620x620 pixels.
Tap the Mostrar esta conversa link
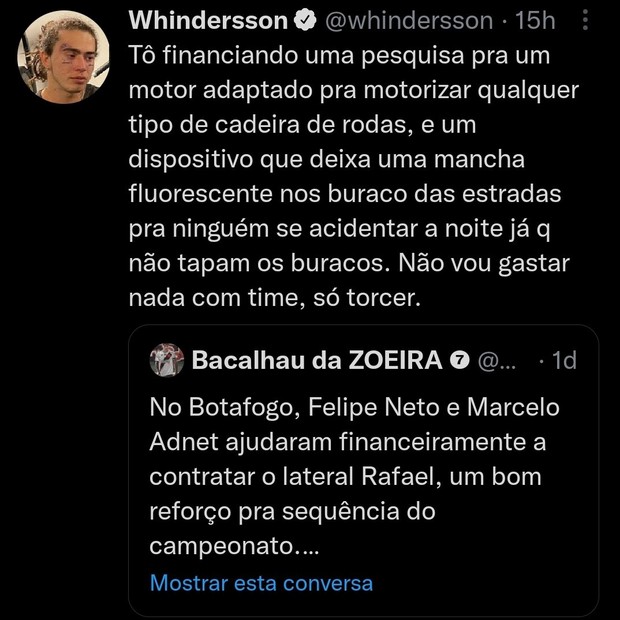coord(261,582)
